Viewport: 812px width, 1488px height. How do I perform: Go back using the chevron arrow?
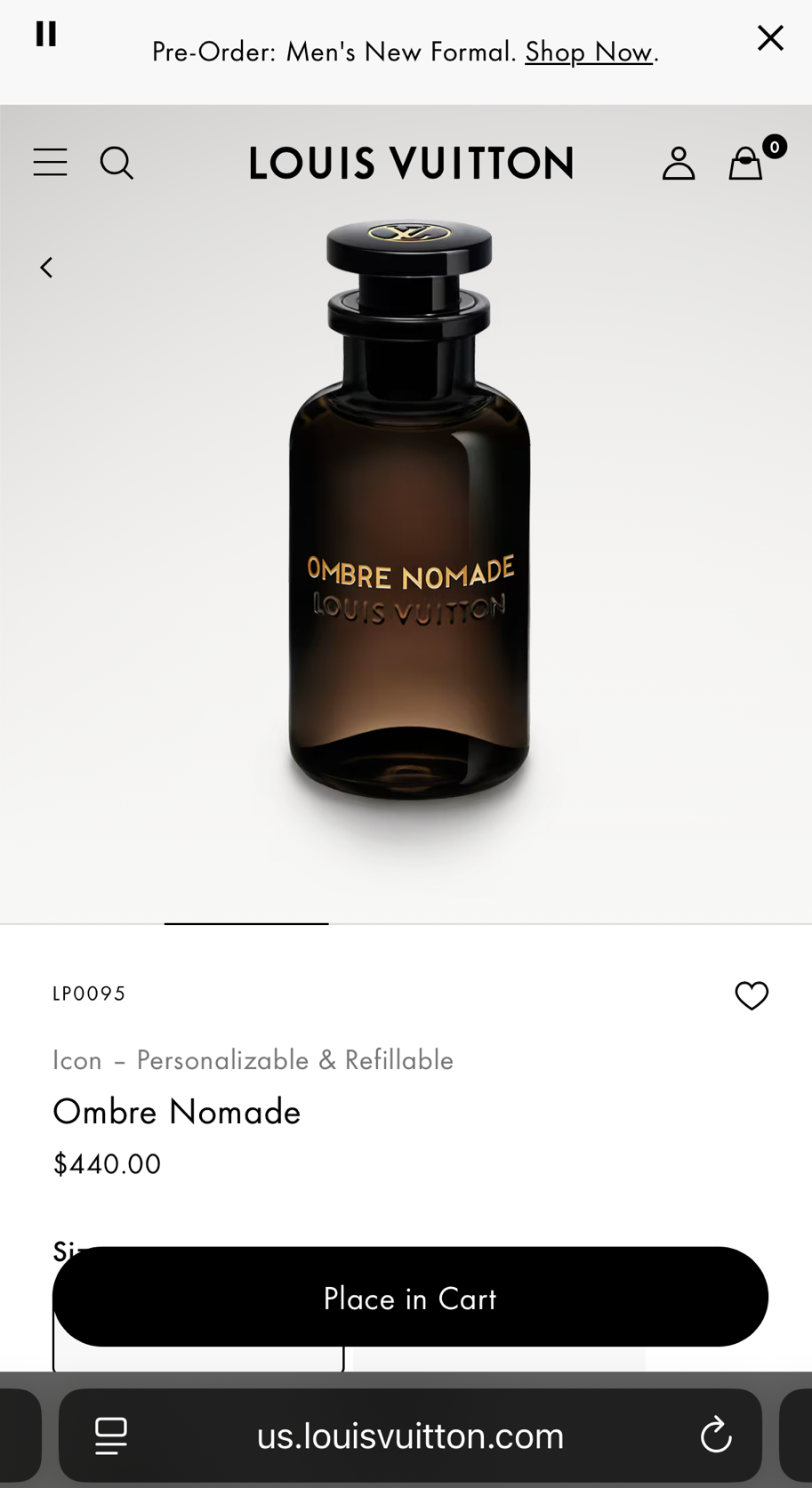pos(46,268)
